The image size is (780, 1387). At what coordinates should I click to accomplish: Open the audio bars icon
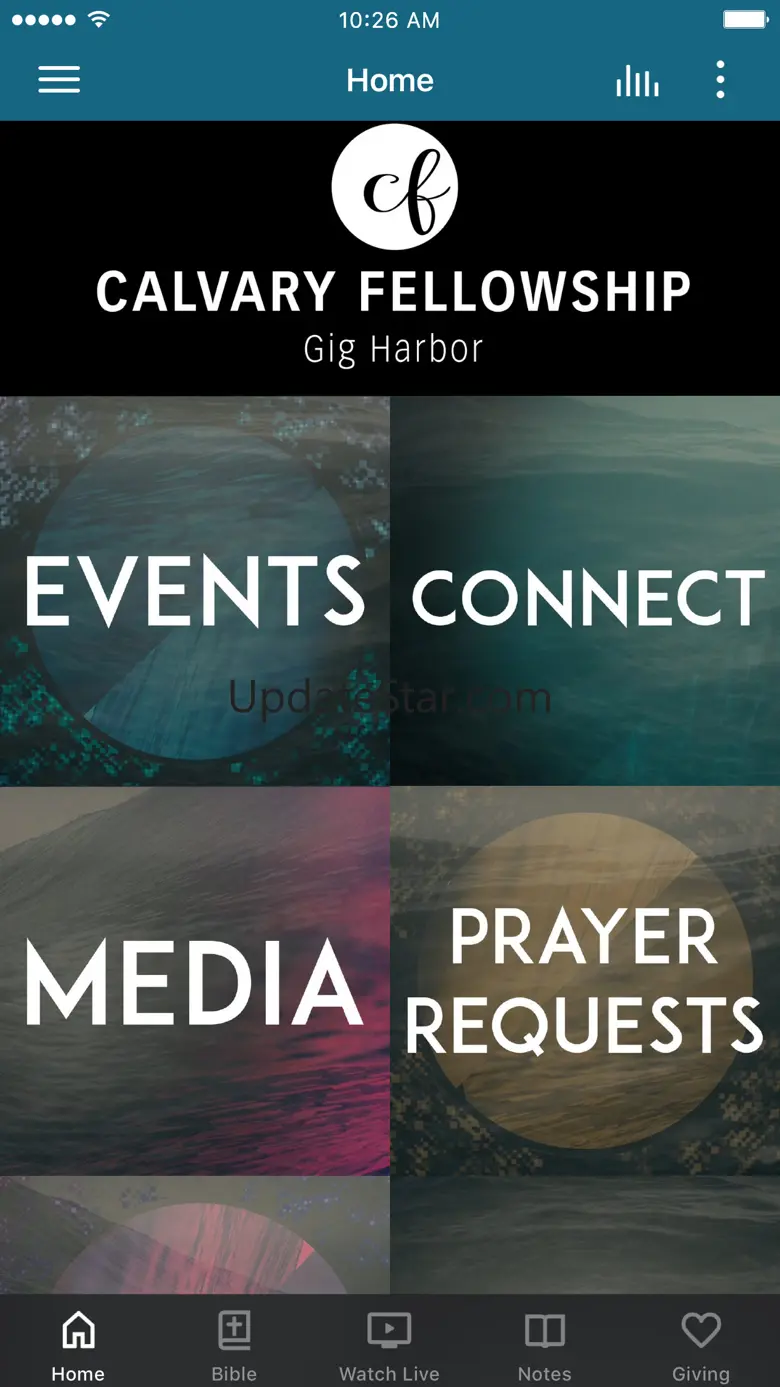point(637,80)
